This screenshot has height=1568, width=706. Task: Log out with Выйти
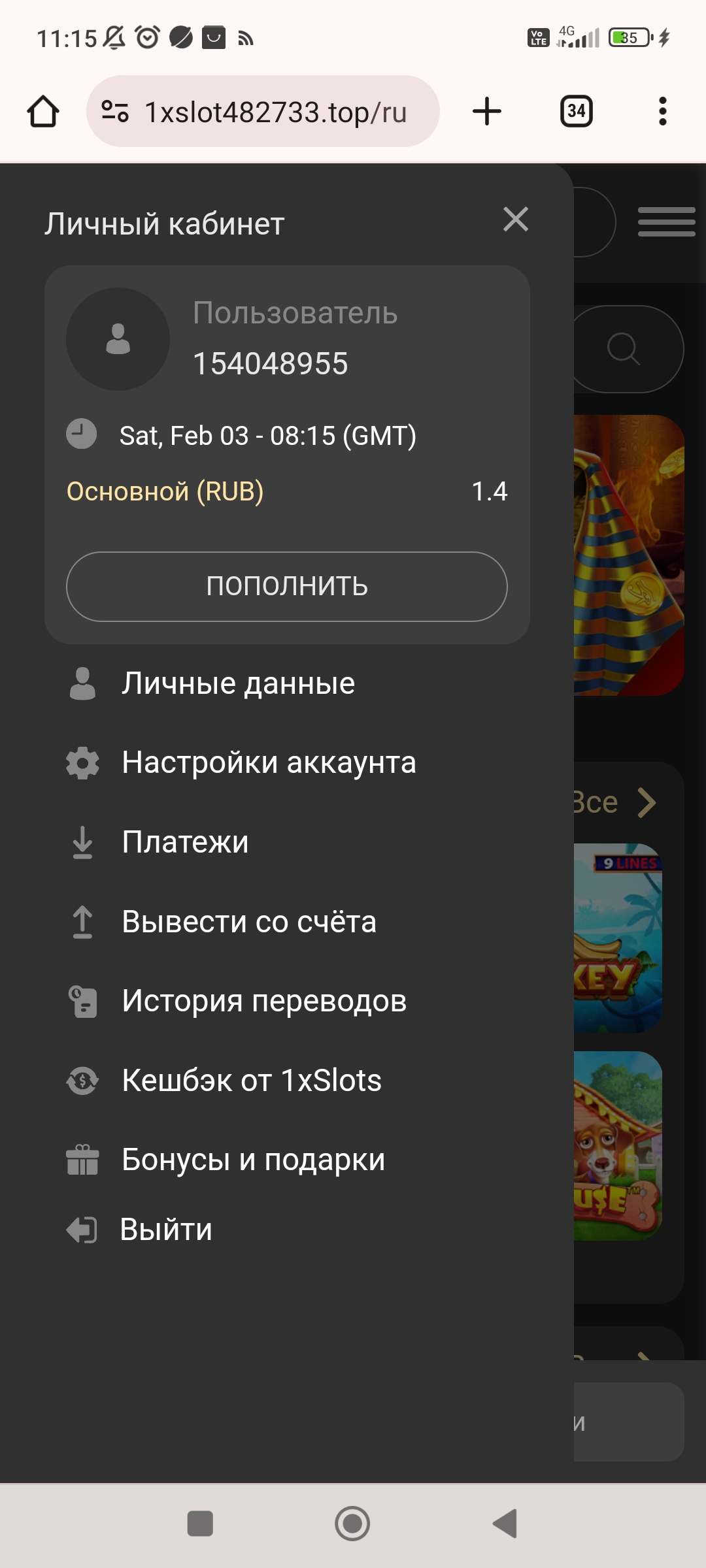(165, 1230)
